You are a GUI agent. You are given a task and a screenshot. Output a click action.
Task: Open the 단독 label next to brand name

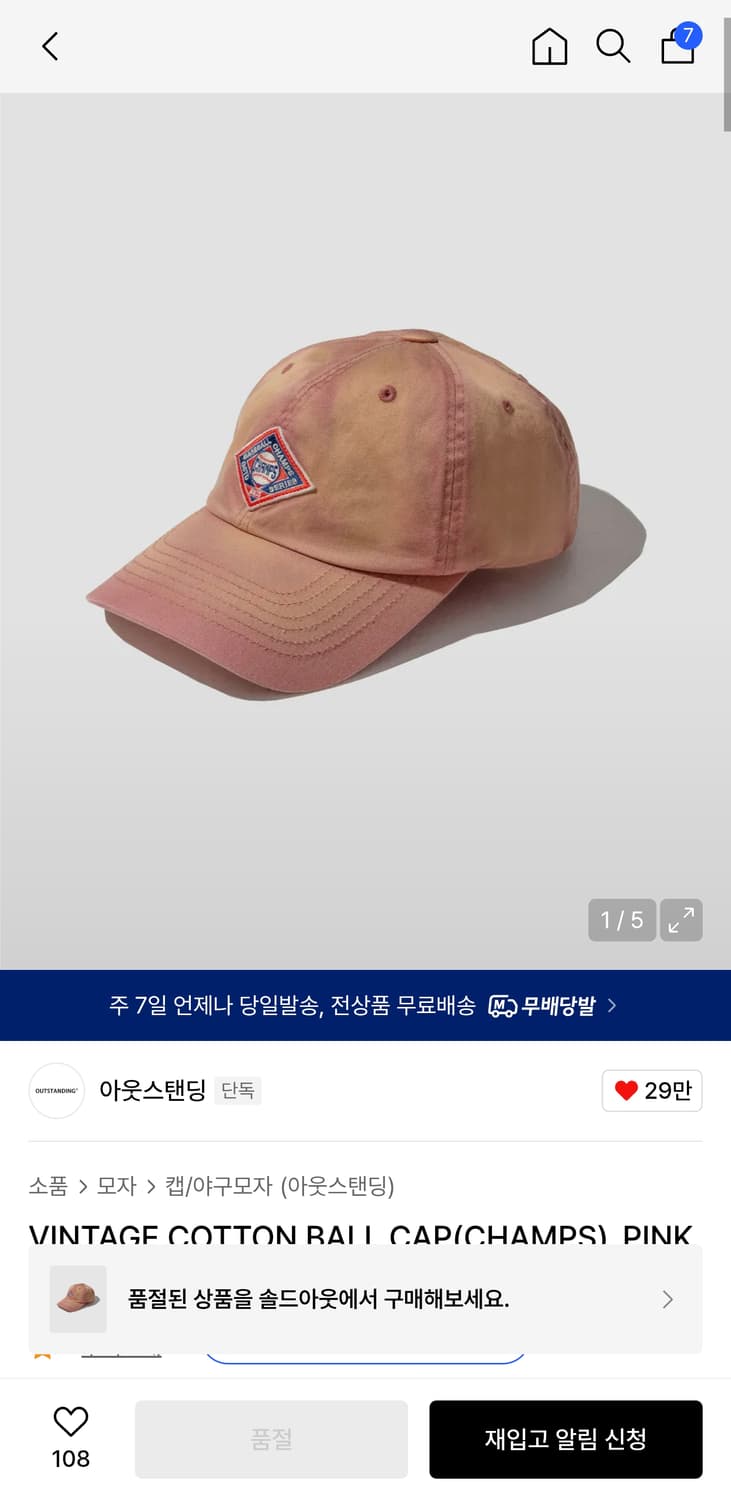[x=238, y=1091]
